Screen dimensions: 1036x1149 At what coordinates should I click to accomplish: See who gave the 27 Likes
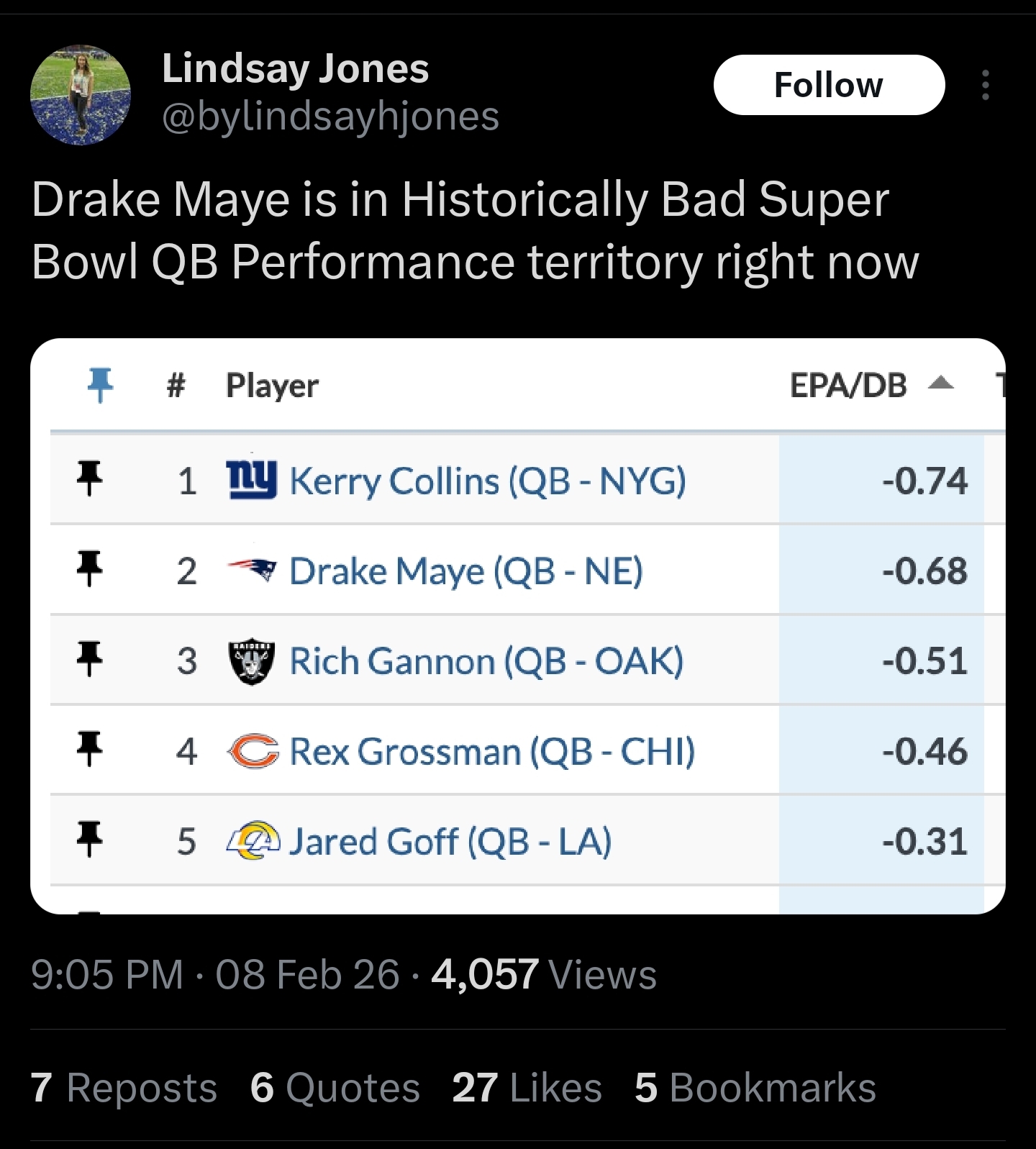pos(527,1087)
